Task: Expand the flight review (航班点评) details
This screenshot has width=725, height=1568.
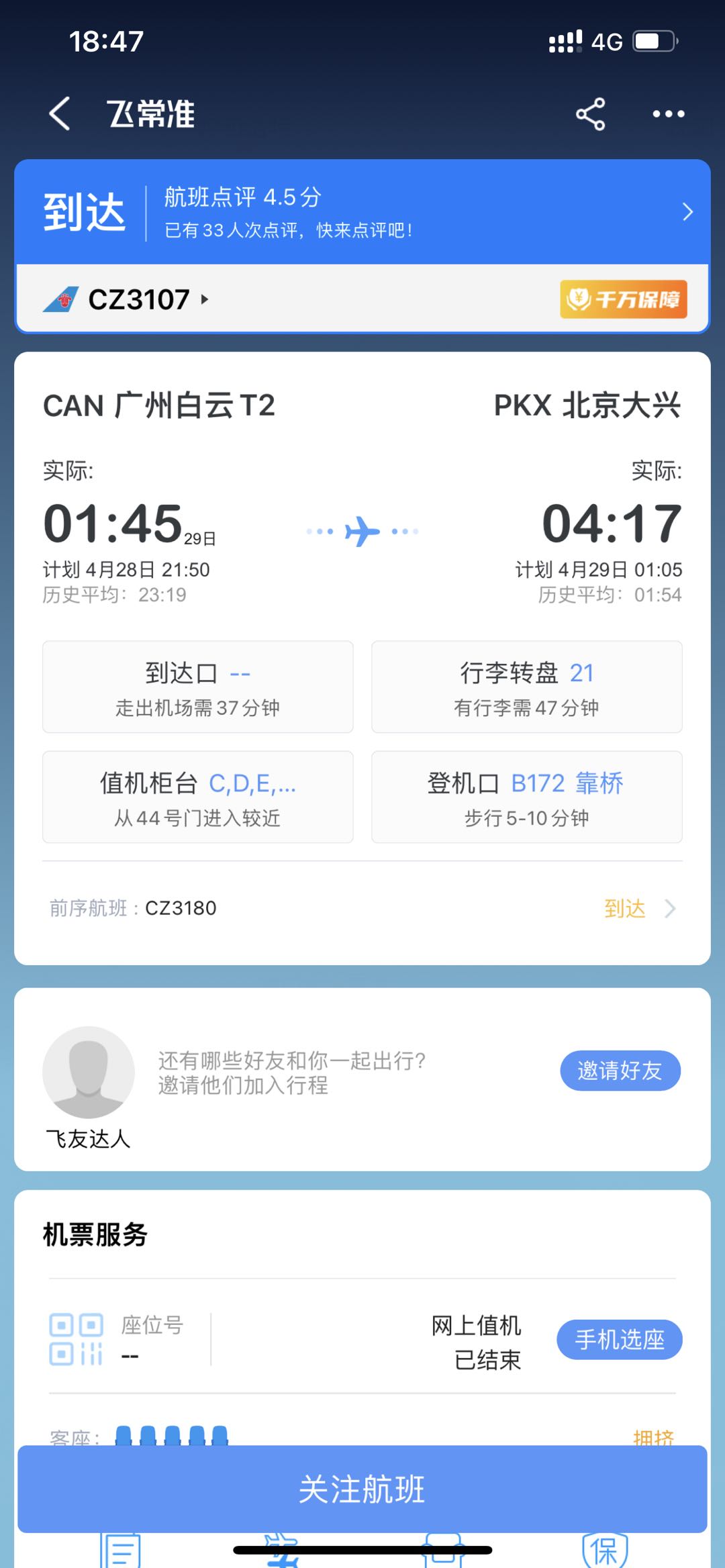Action: tap(687, 212)
